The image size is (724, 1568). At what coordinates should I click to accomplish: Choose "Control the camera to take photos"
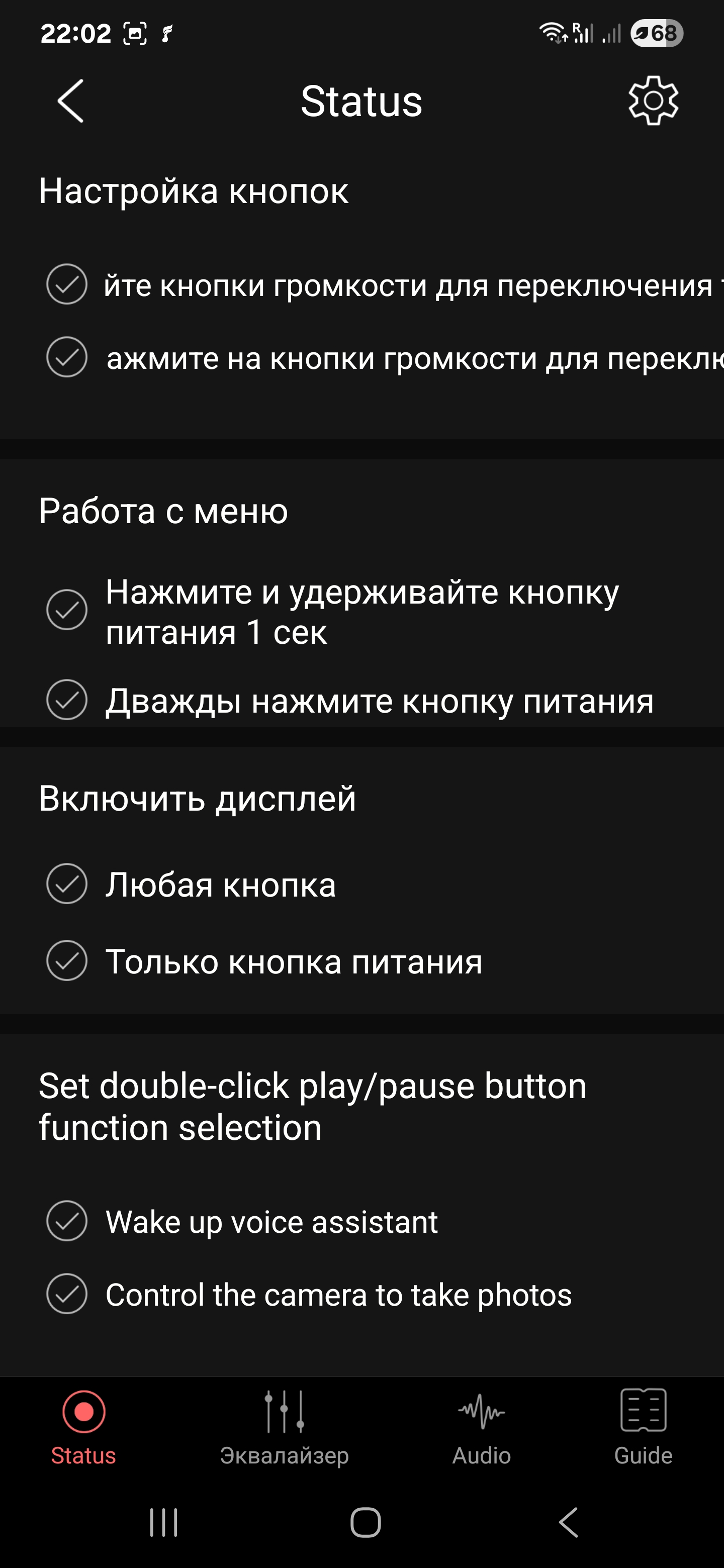tap(67, 1294)
